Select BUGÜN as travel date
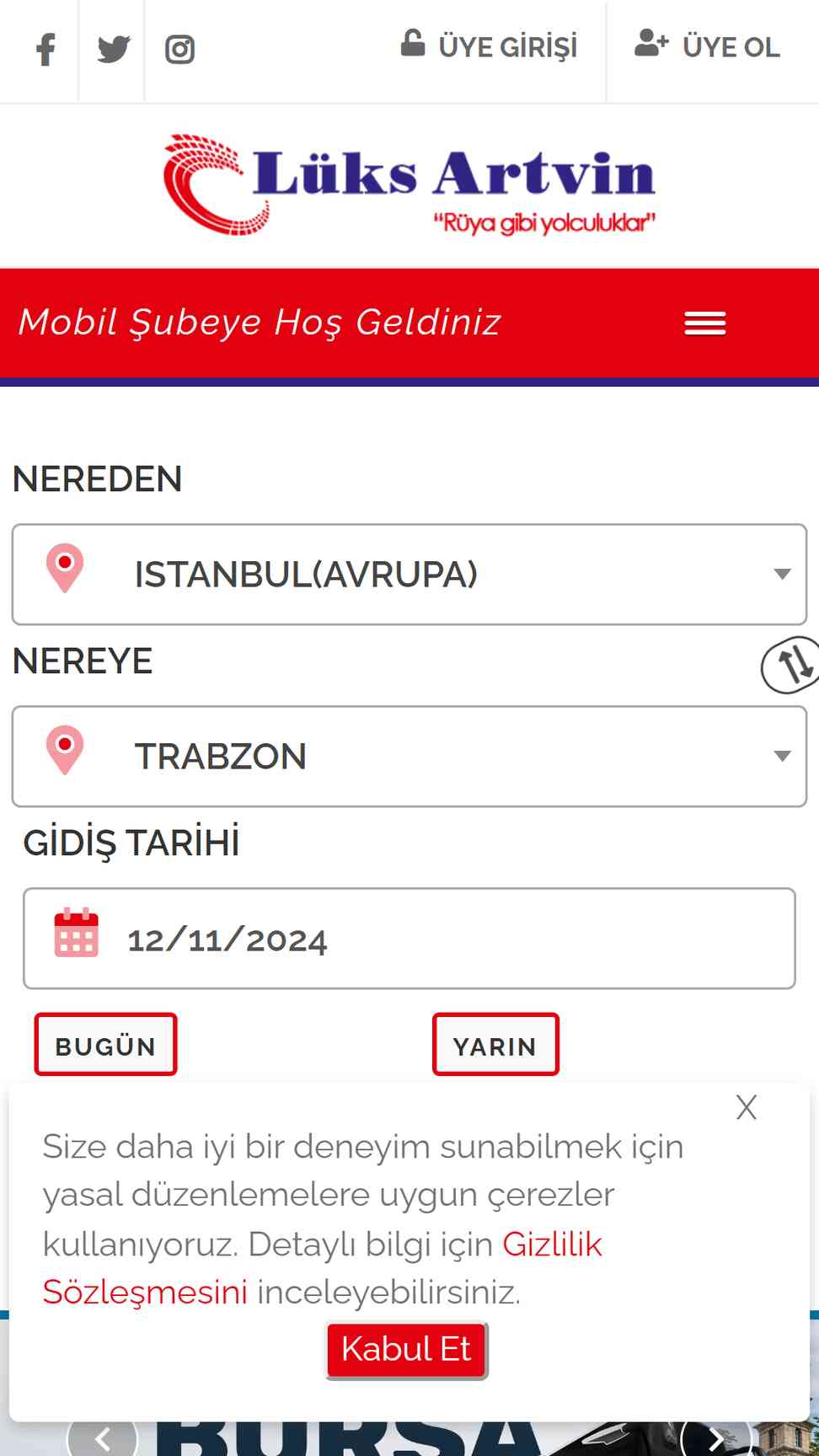Image resolution: width=819 pixels, height=1456 pixels. pos(105,1045)
